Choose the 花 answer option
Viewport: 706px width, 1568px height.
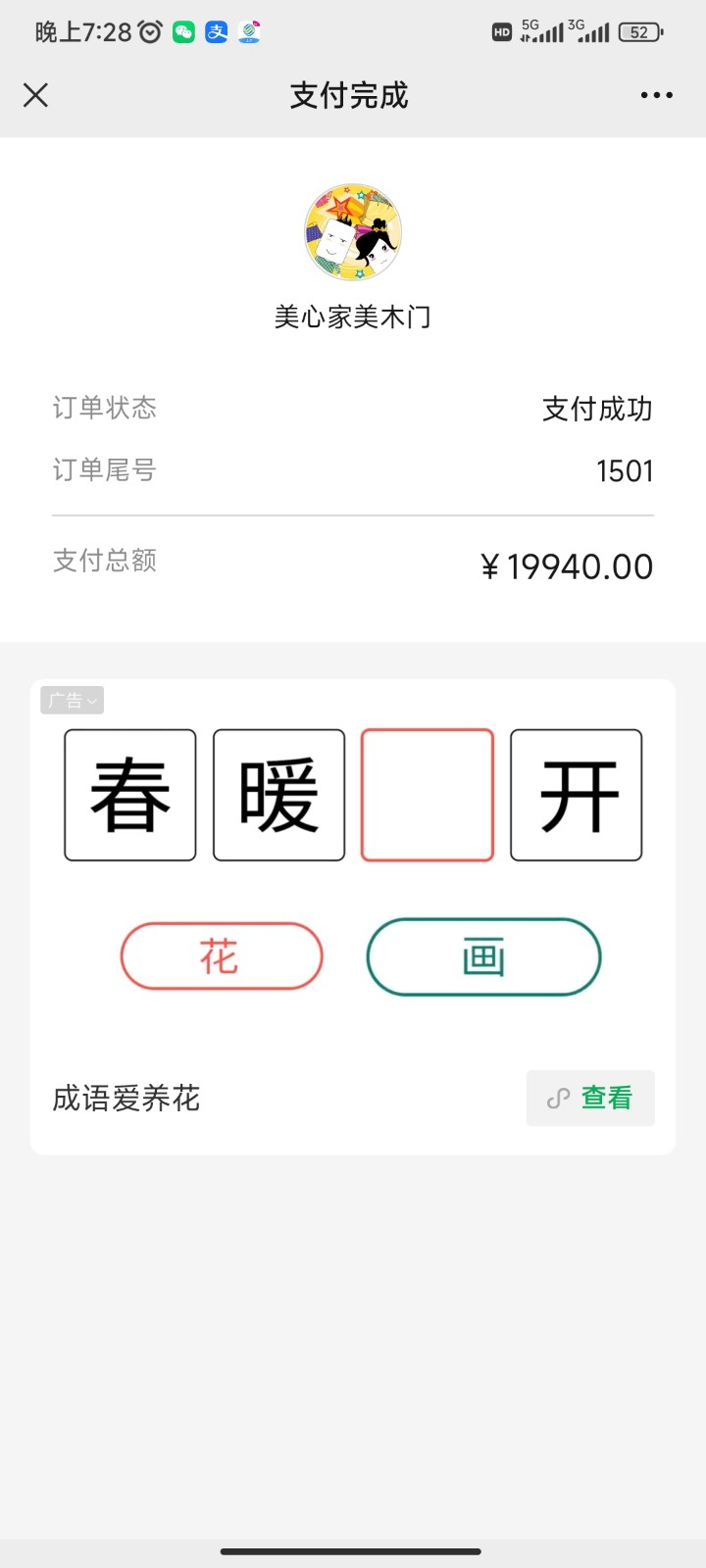tap(222, 956)
